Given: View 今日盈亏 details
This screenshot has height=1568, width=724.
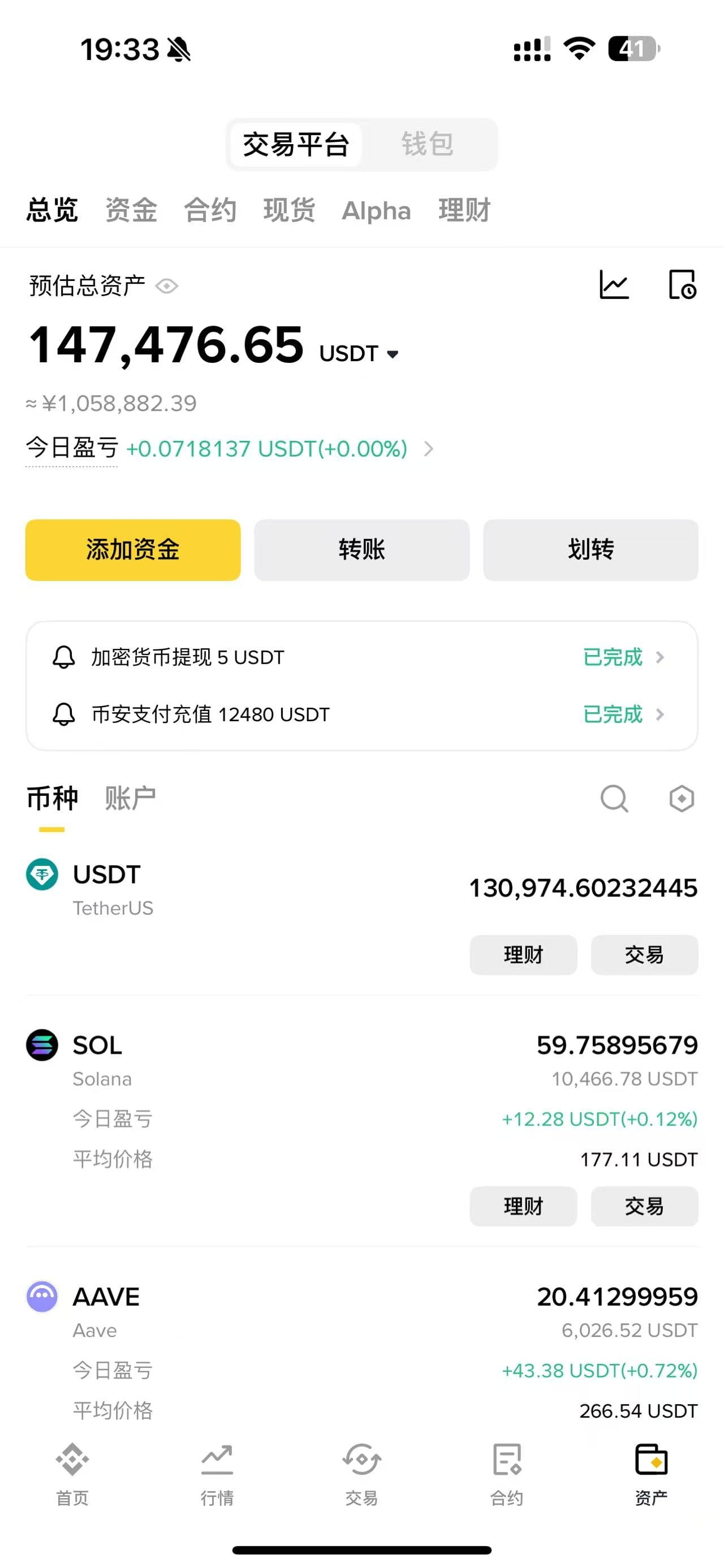Looking at the screenshot, I should tap(230, 449).
